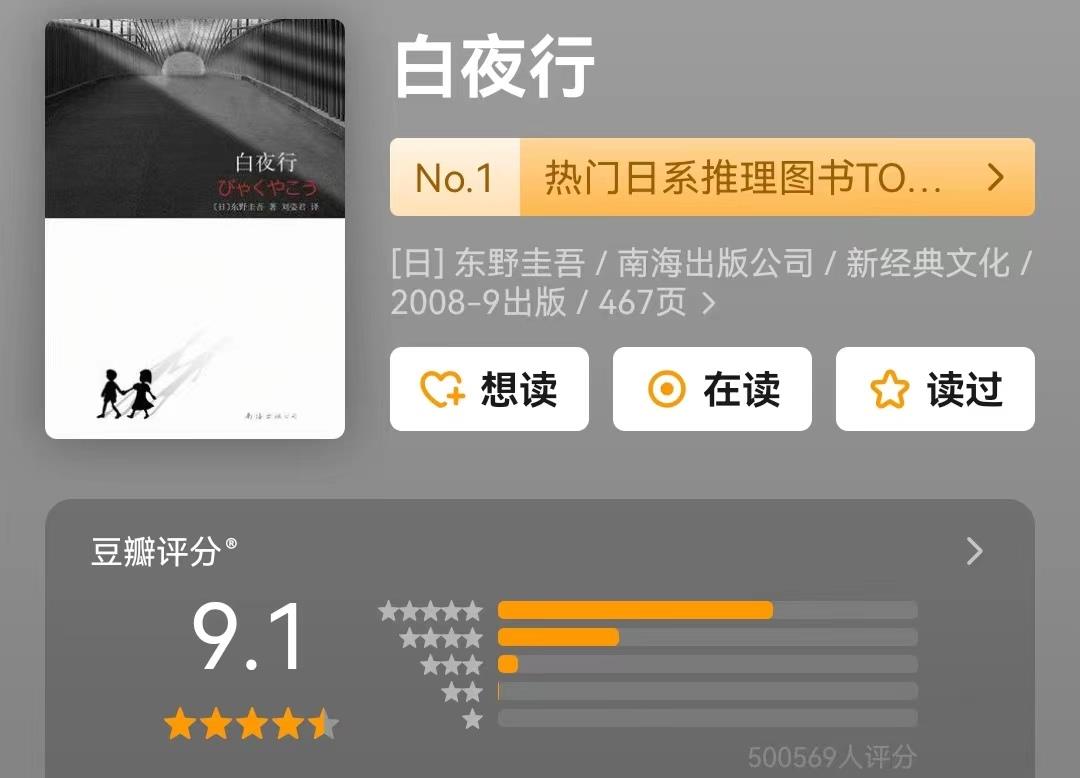Mark the book as 想读

489,389
